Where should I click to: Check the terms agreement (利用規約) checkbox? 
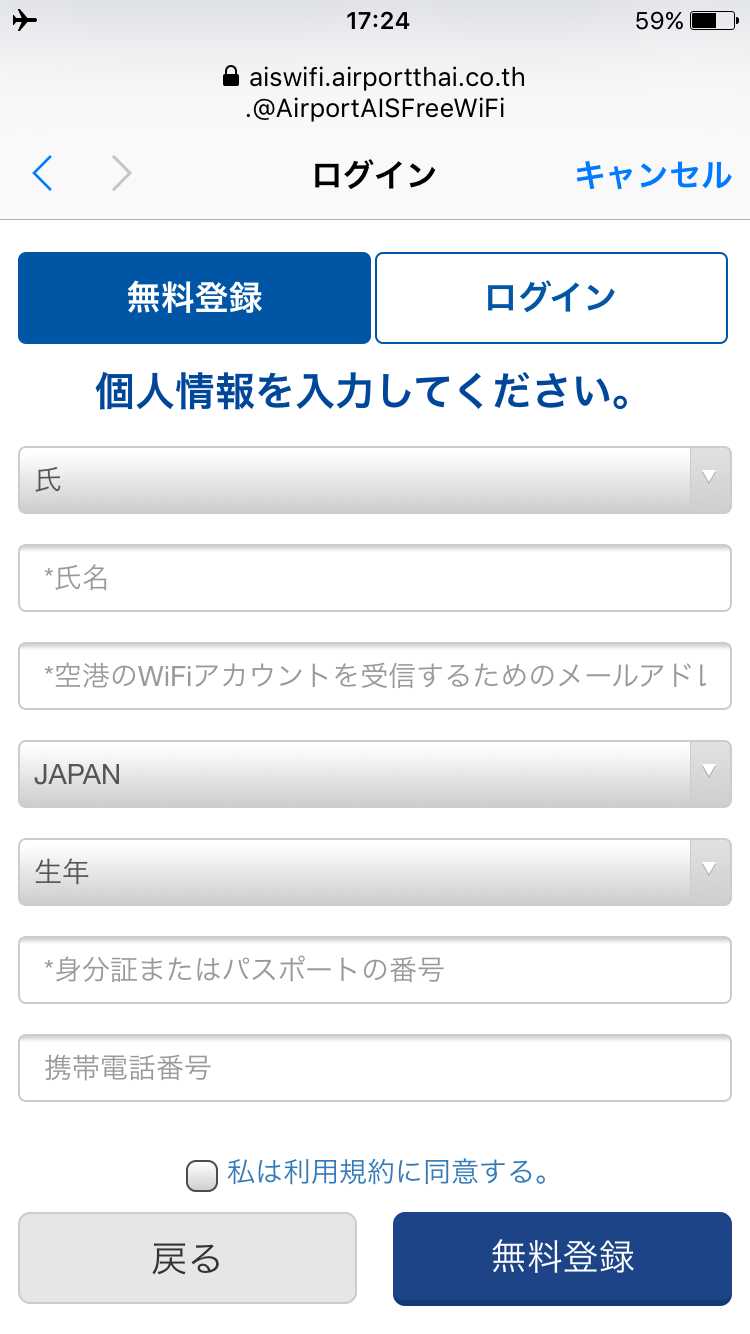pyautogui.click(x=202, y=1176)
